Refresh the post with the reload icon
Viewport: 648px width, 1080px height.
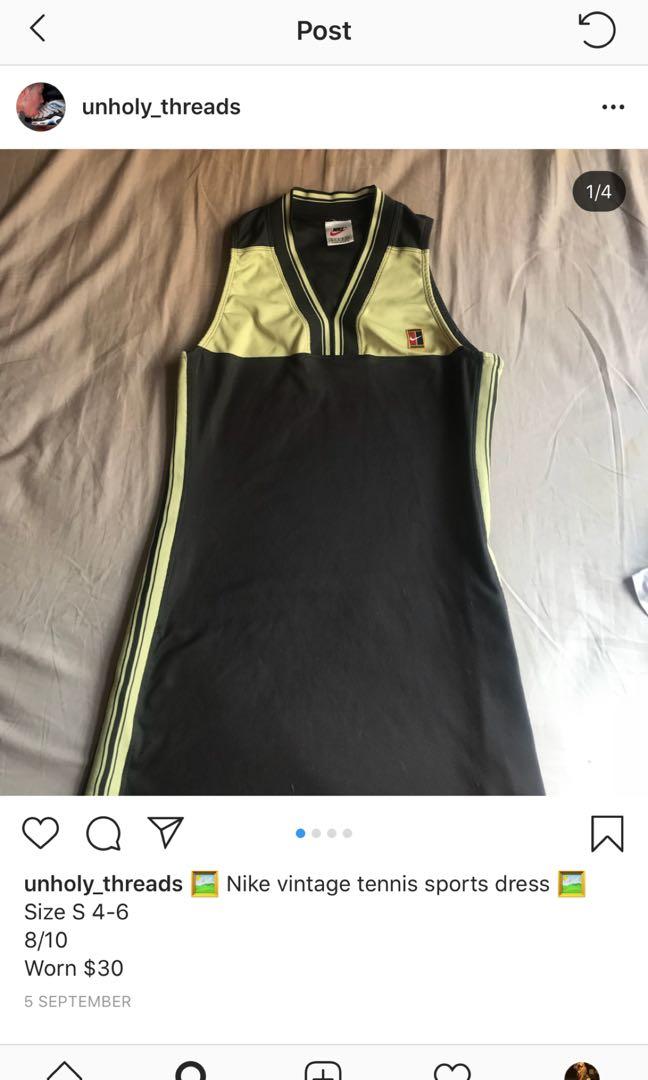(597, 30)
